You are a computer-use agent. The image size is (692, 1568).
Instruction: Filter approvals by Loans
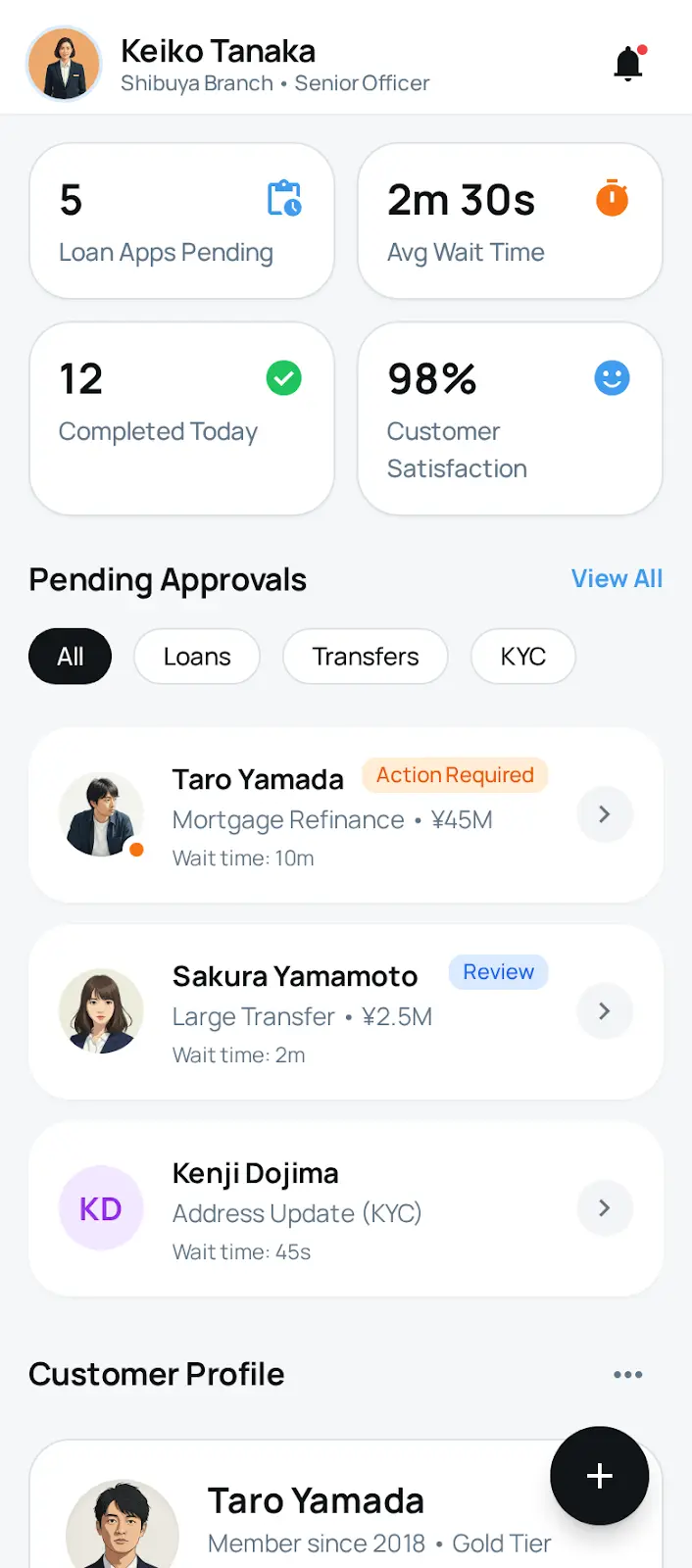coord(197,657)
